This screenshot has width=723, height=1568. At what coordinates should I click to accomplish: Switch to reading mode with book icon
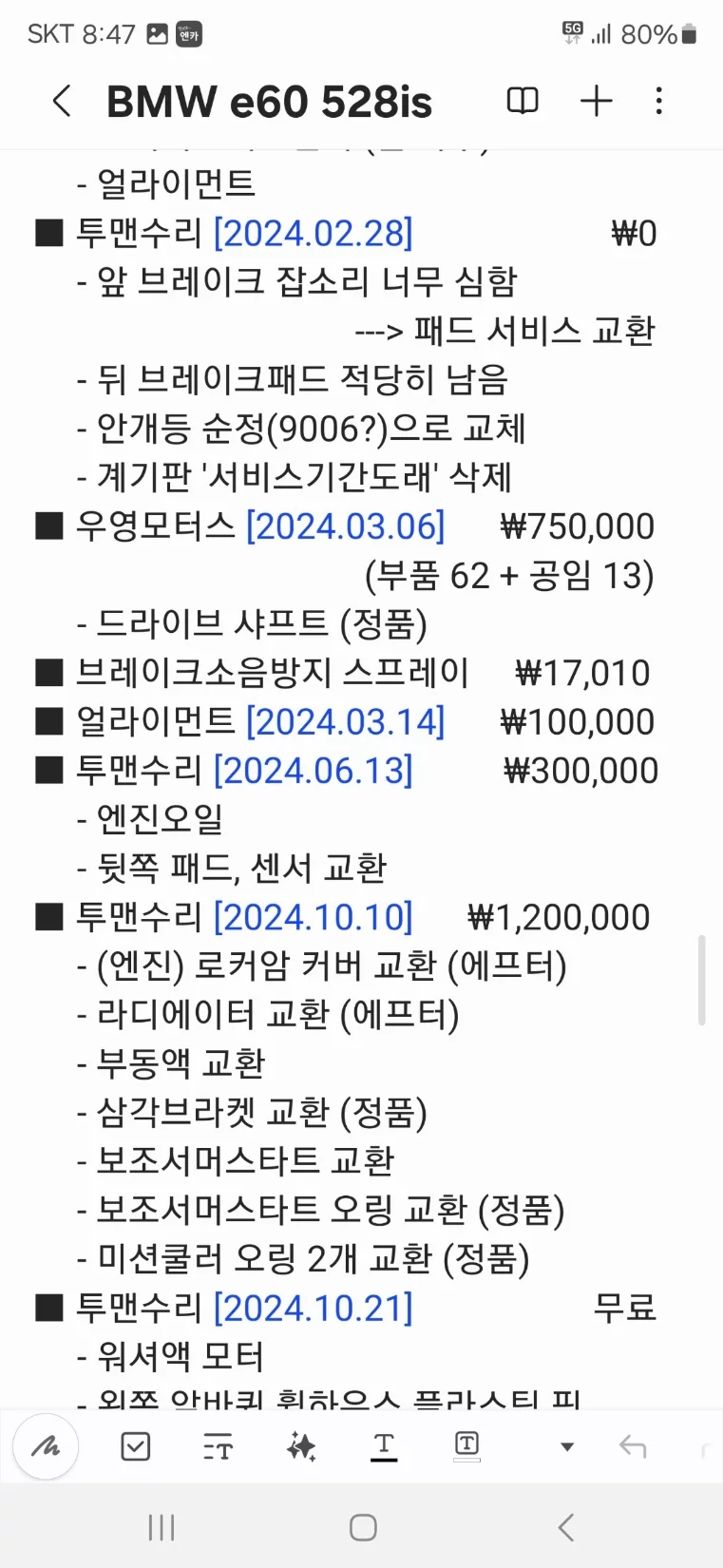[523, 101]
